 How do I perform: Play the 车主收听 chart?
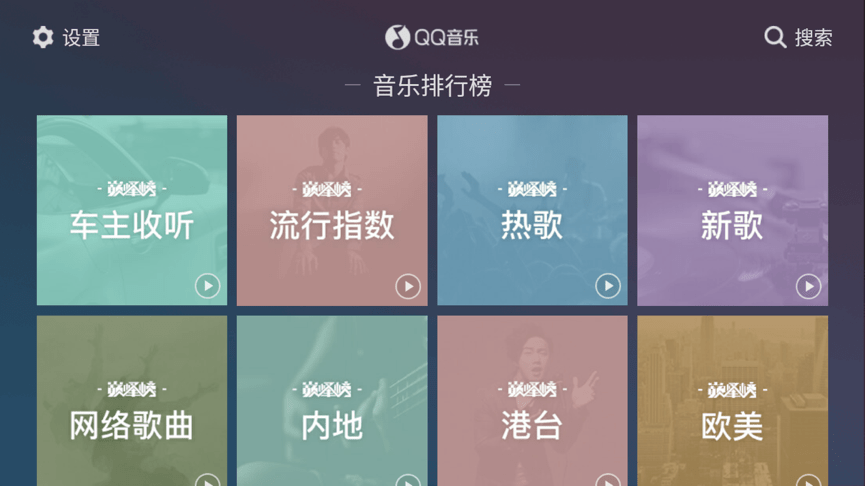tap(207, 286)
